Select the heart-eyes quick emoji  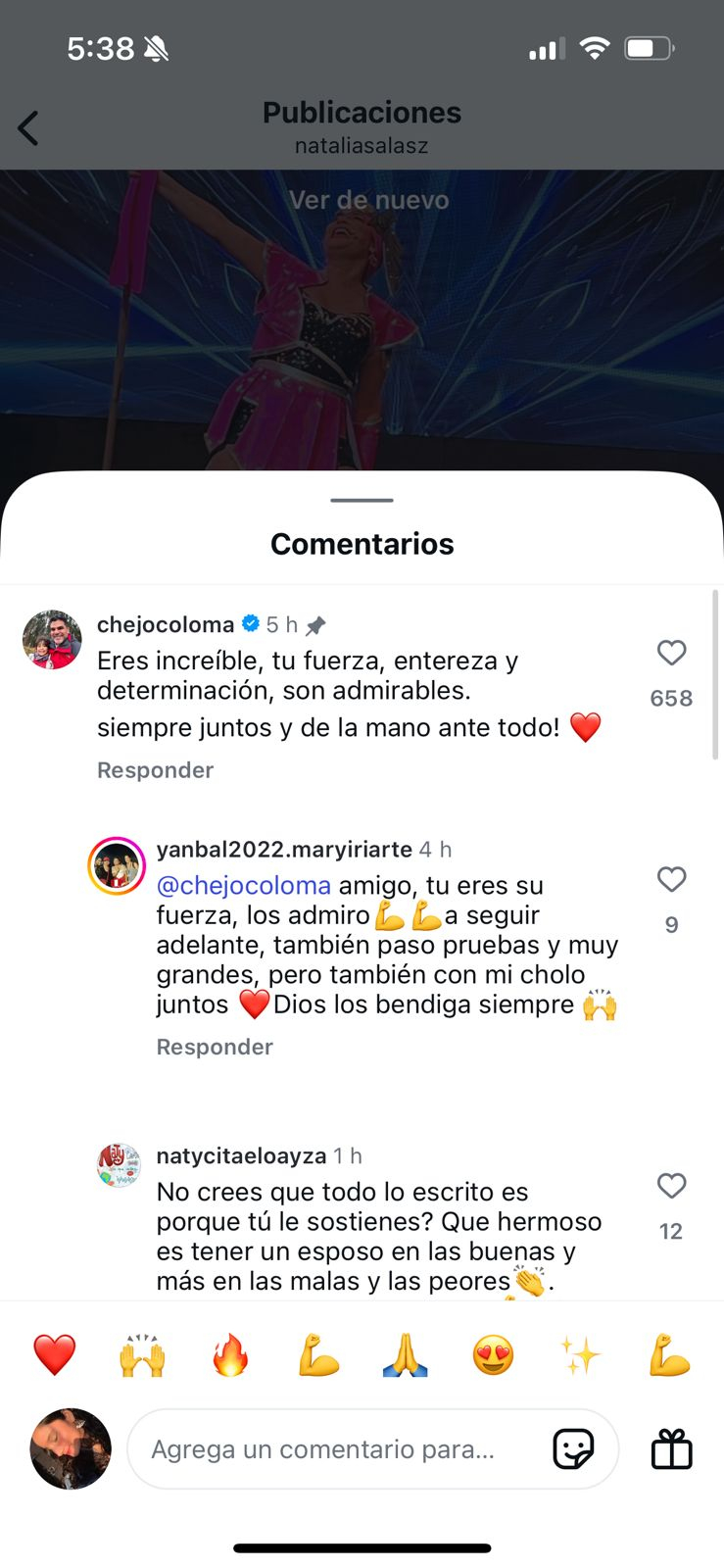pyautogui.click(x=493, y=1355)
